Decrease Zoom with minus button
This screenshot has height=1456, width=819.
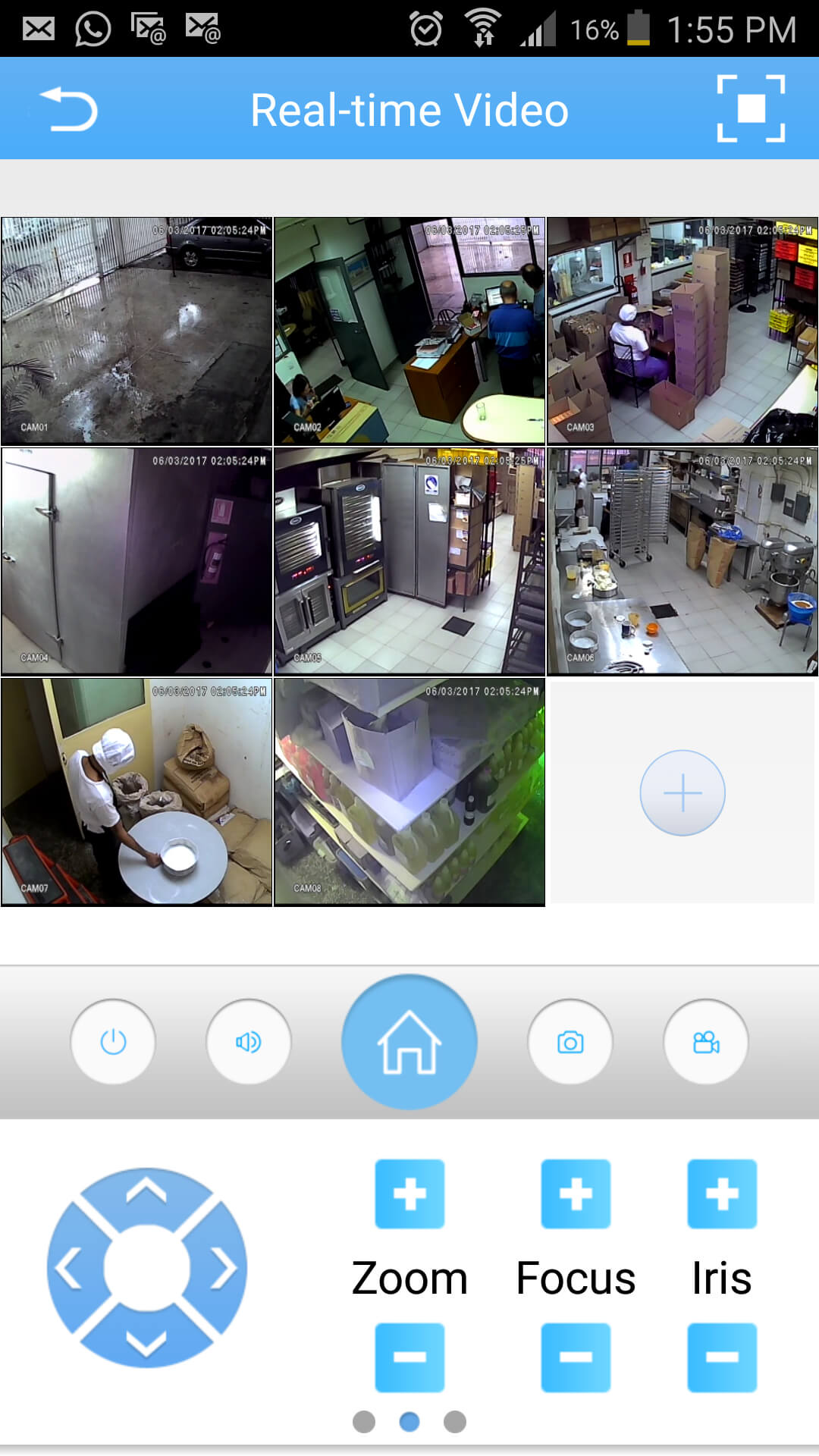coord(409,1357)
